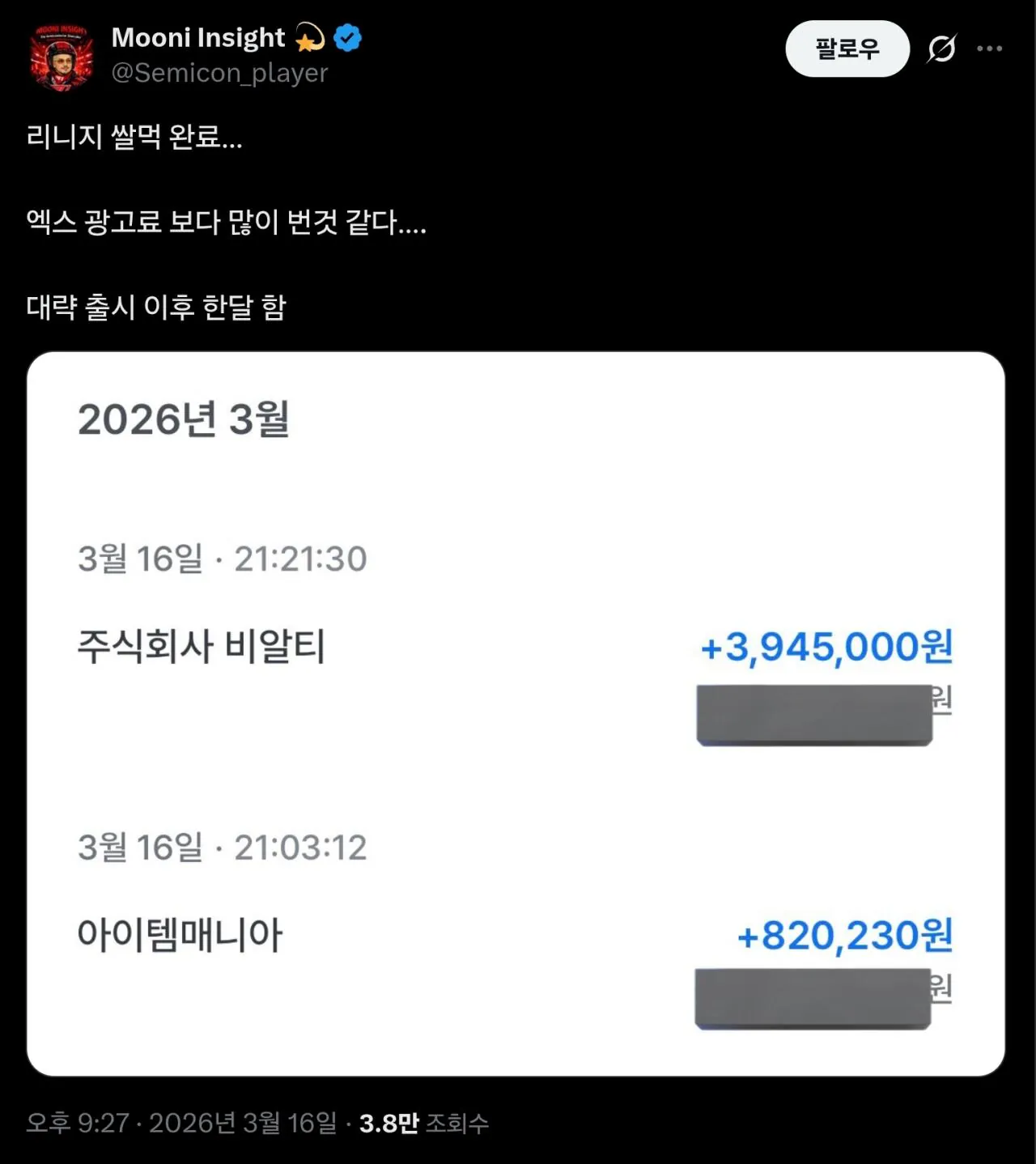
Task: Click the dizzy emoji beside the display name
Action: coord(312,36)
